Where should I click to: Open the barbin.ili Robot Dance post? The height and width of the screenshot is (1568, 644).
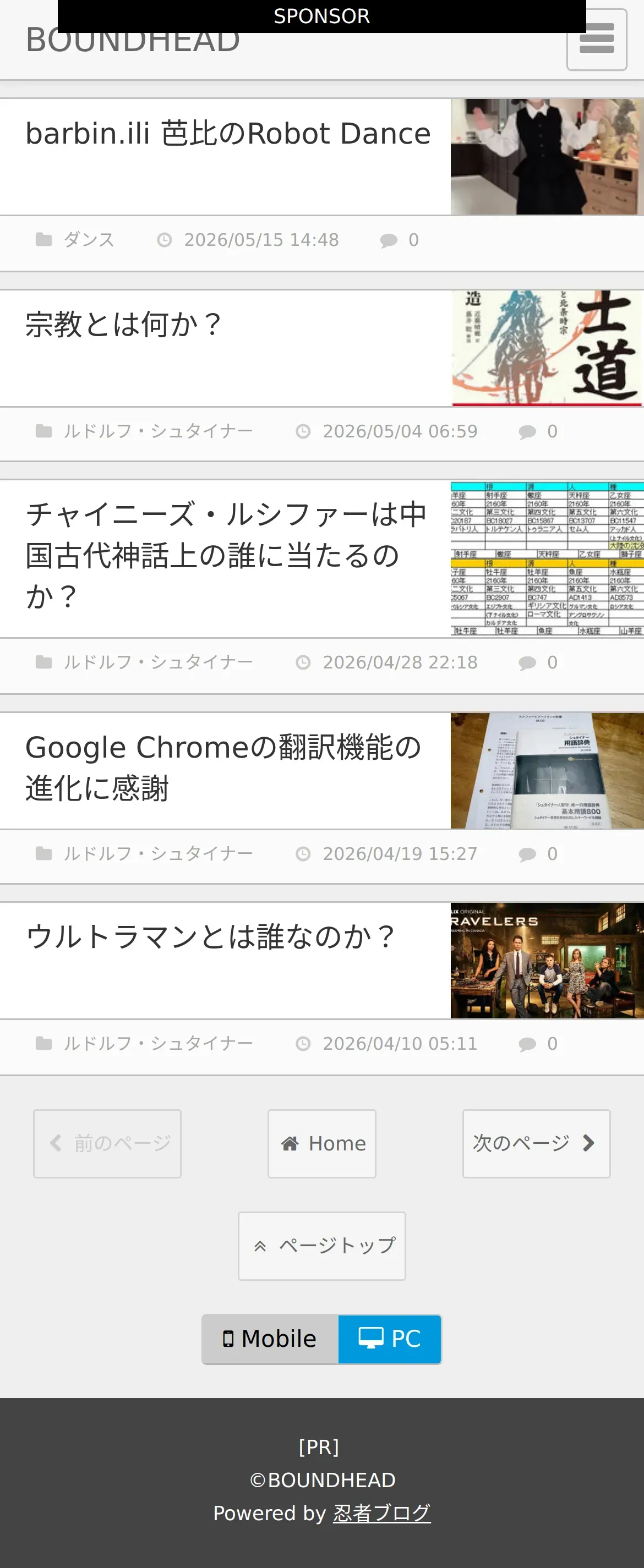[x=228, y=133]
